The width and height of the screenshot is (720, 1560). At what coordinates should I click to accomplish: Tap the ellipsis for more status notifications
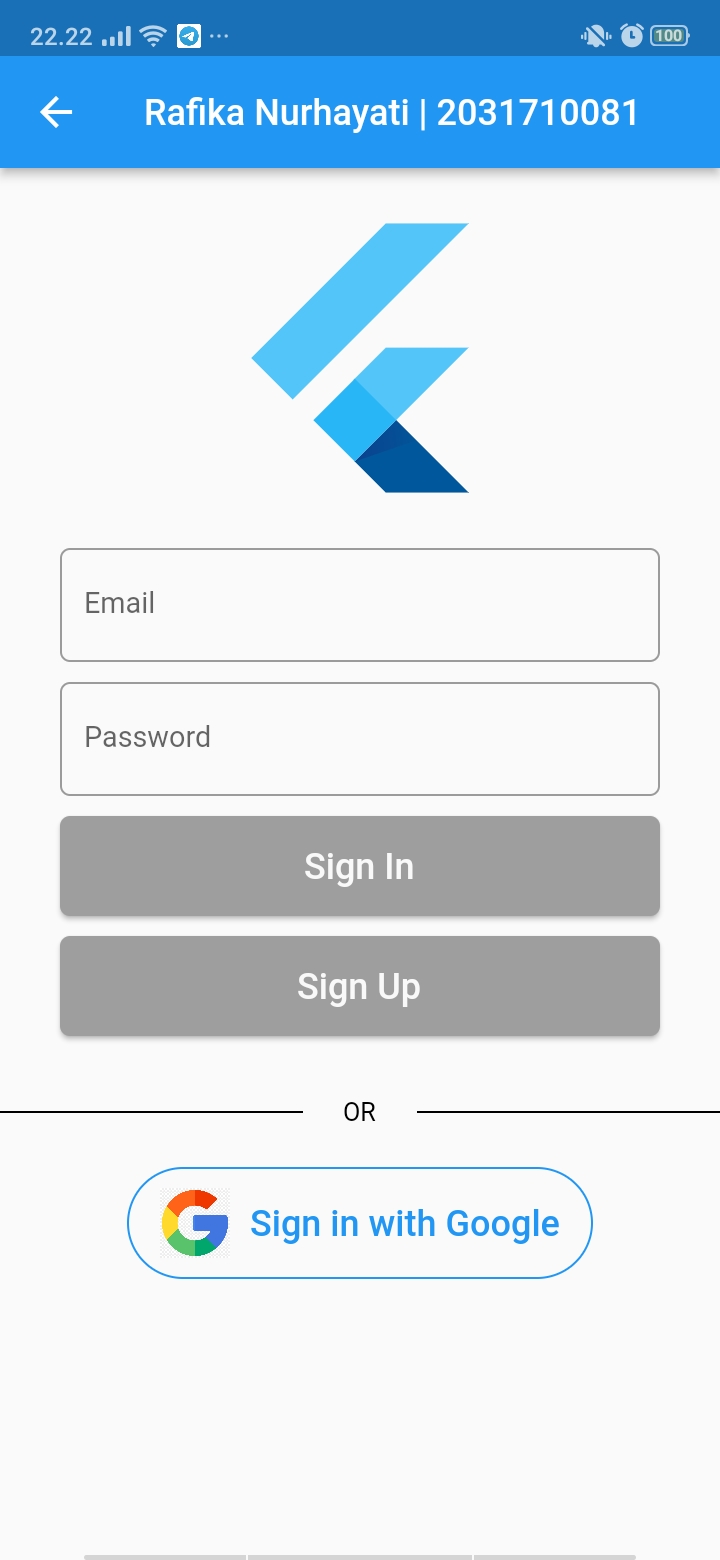pos(218,38)
